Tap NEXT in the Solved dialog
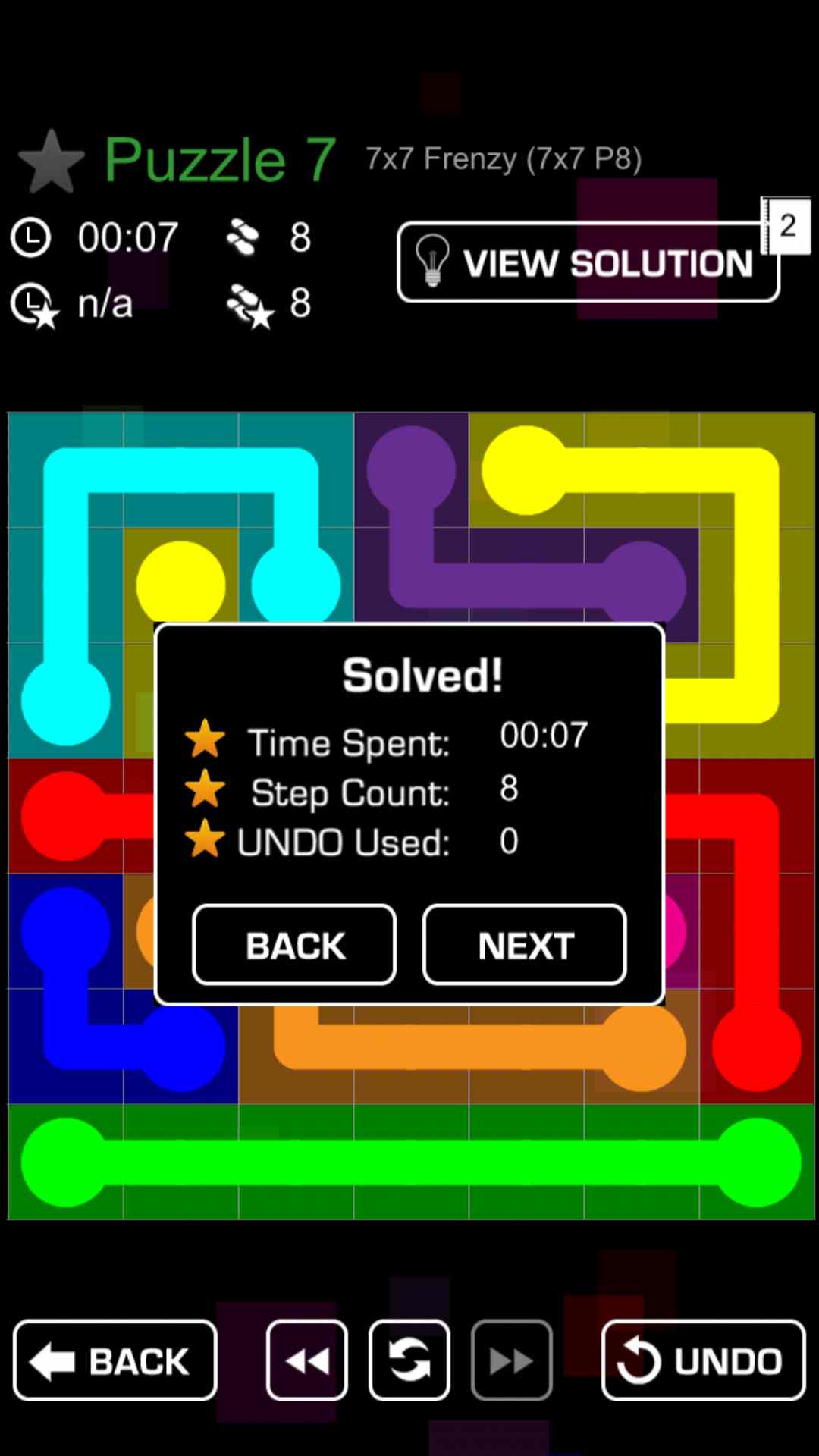This screenshot has width=819, height=1456. 524,945
